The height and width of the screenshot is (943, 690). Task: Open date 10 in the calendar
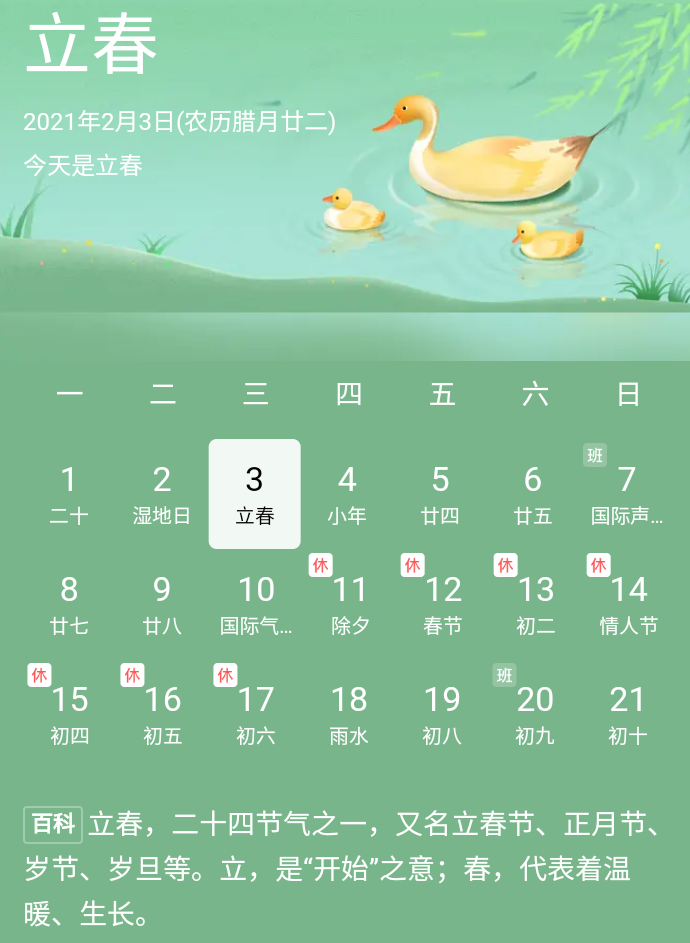click(x=255, y=604)
